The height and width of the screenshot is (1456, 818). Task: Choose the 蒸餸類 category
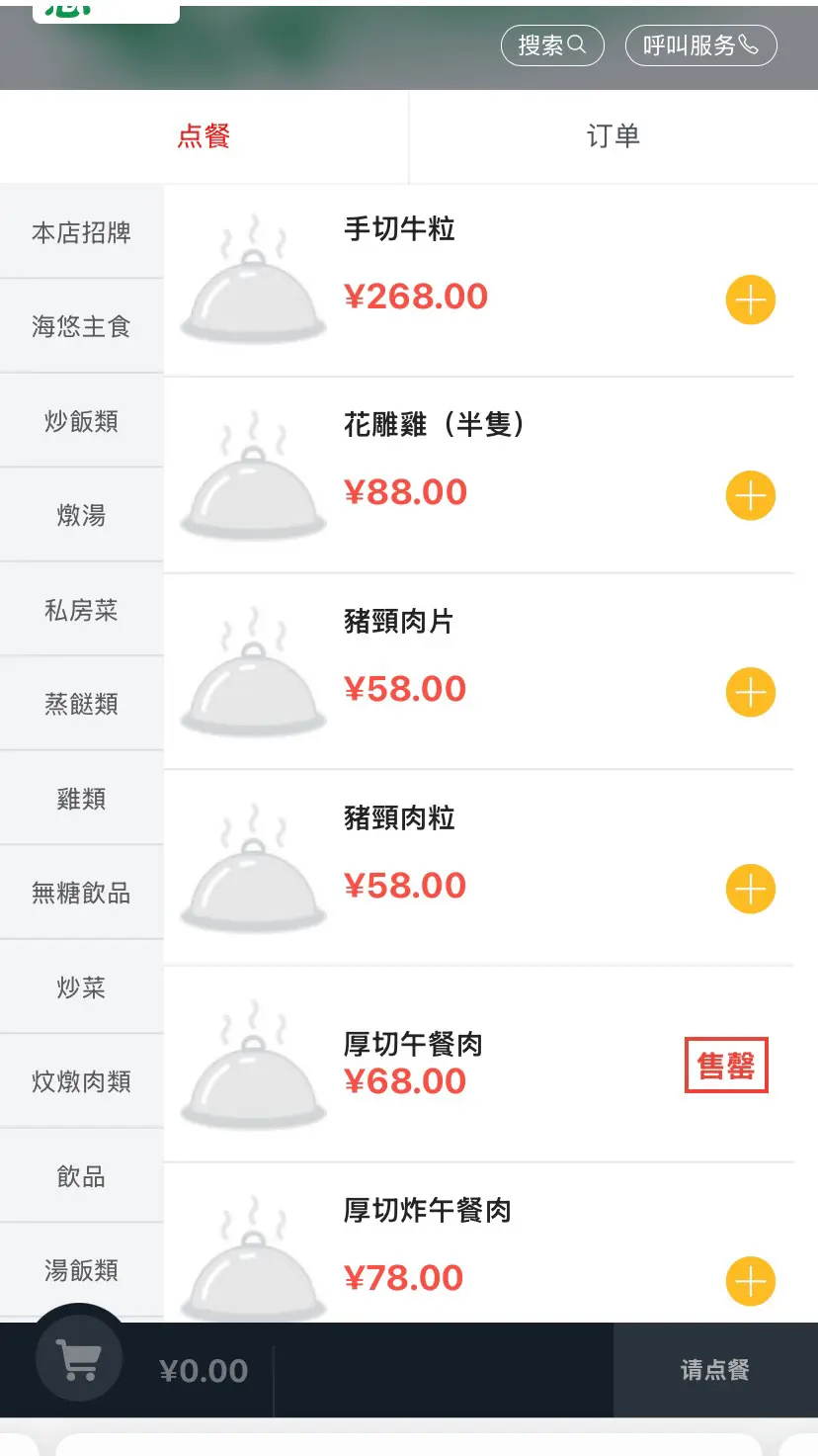(x=81, y=704)
